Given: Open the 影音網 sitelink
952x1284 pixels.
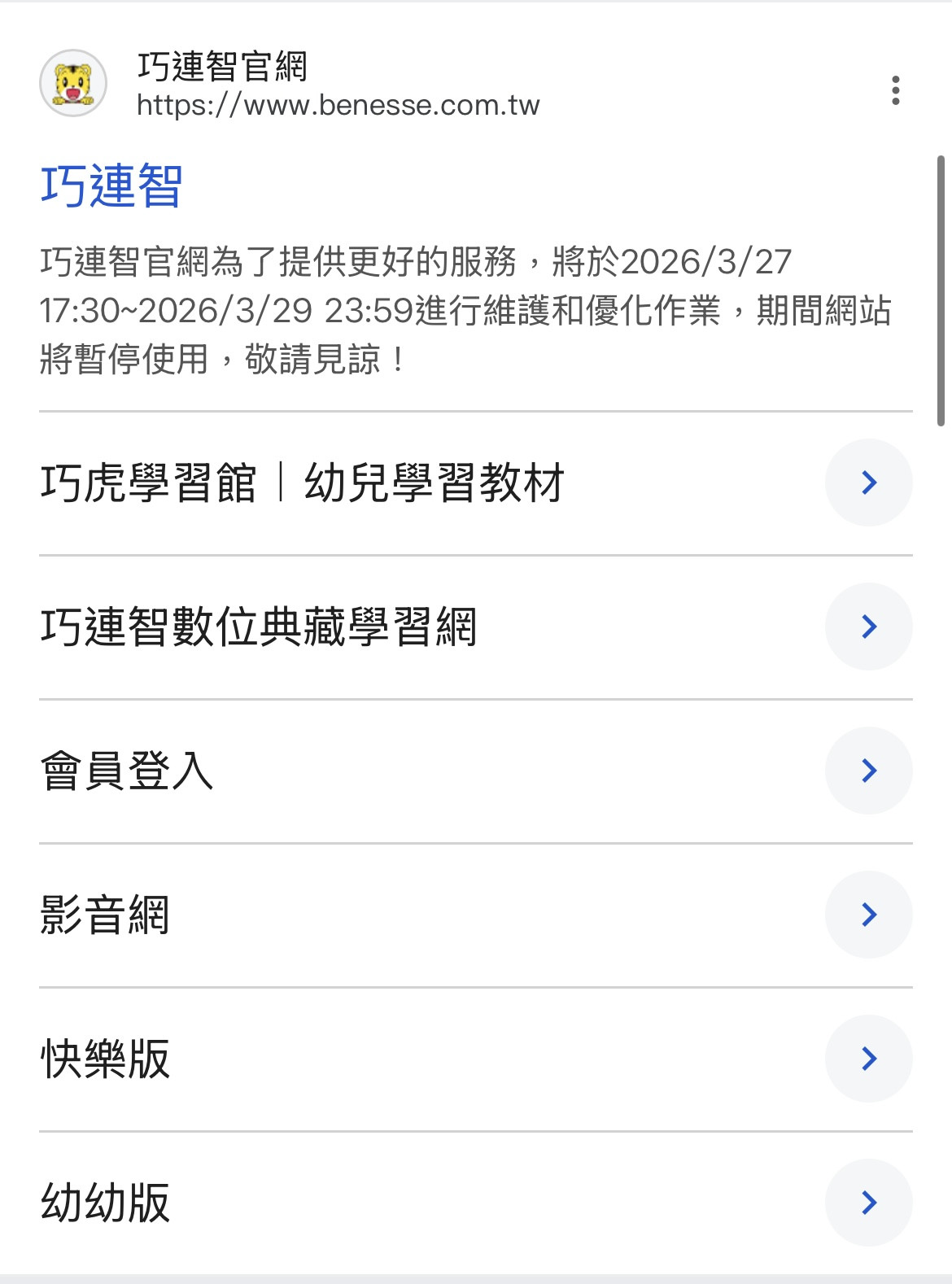Looking at the screenshot, I should [106, 915].
